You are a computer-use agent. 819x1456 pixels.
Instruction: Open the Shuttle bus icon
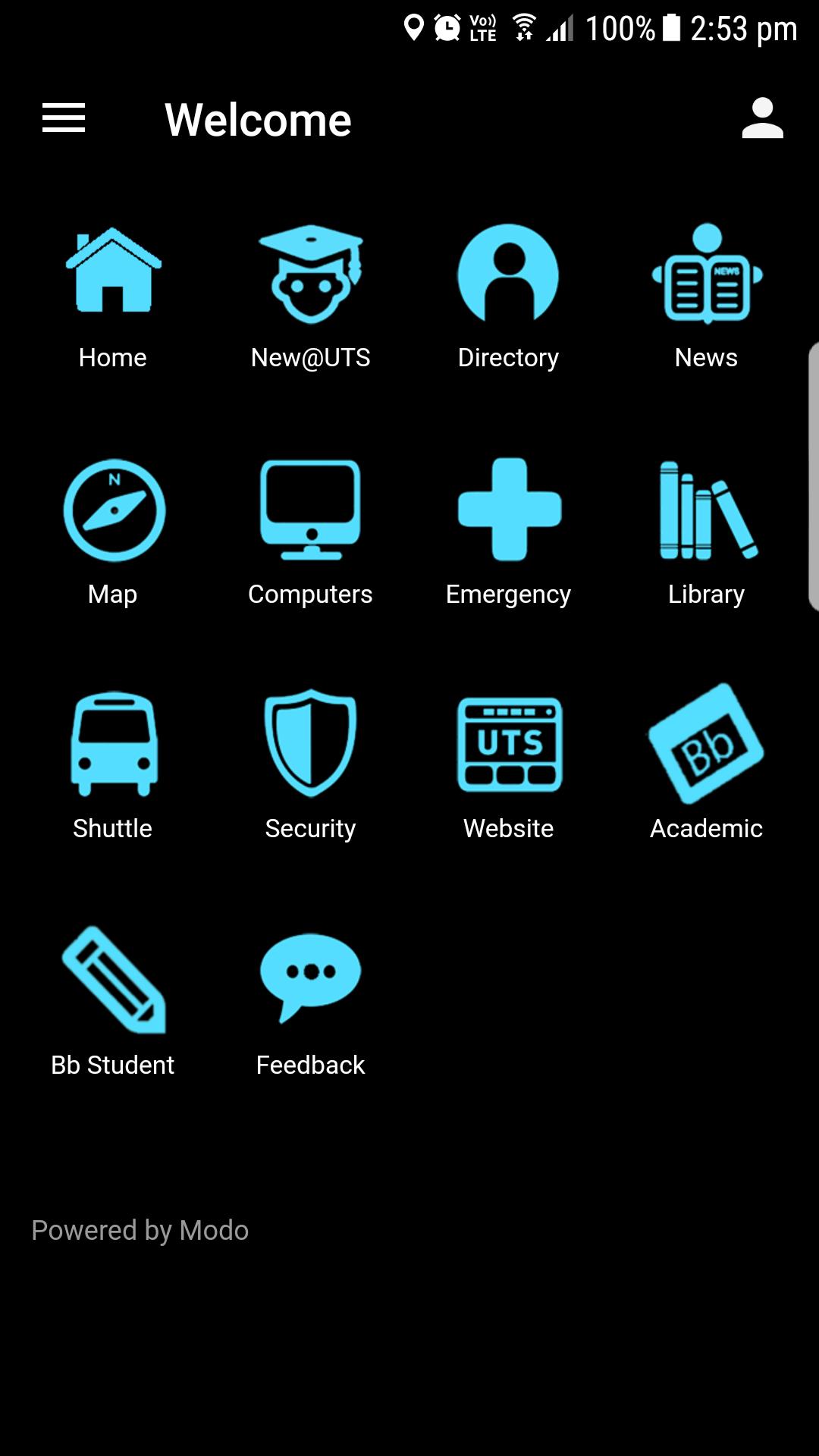112,743
